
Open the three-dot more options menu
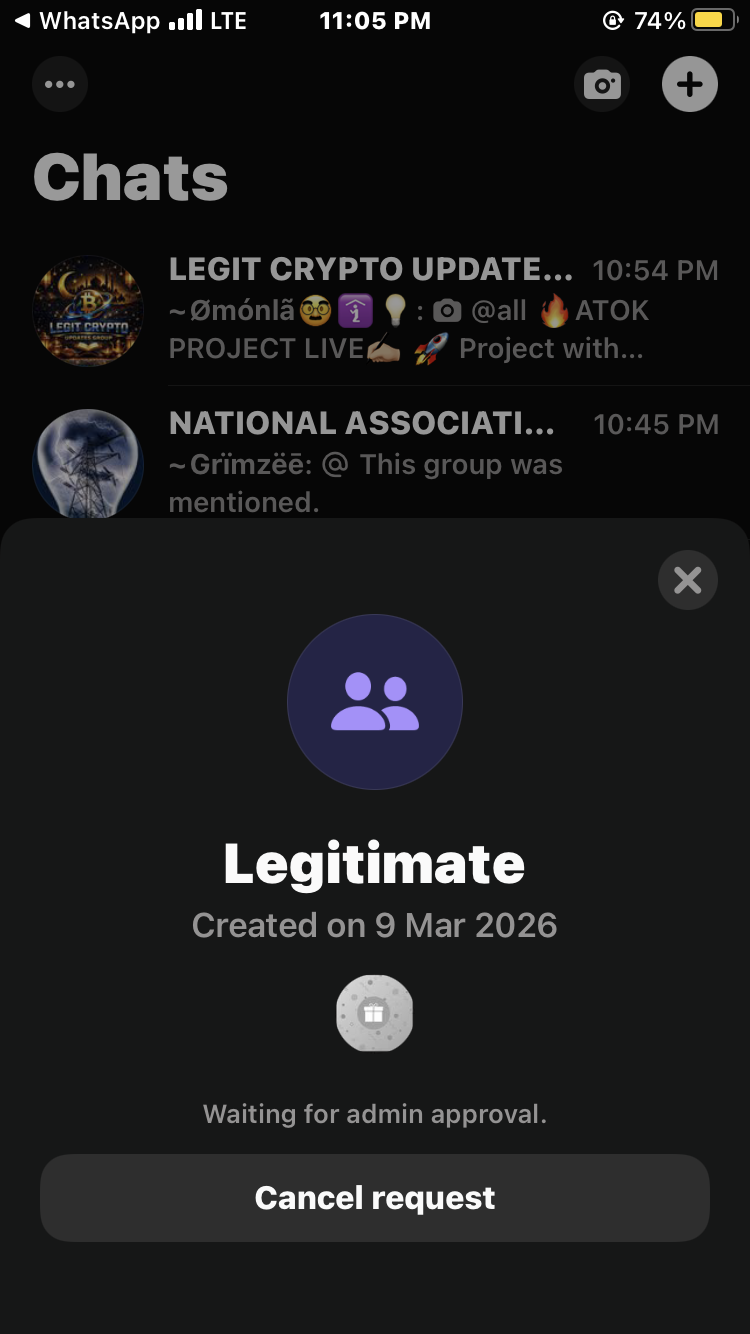pyautogui.click(x=60, y=84)
